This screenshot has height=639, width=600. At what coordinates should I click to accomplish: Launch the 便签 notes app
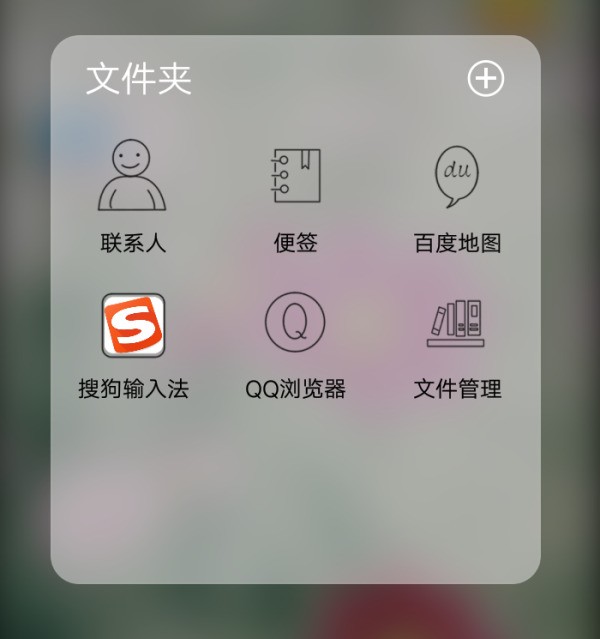click(296, 176)
